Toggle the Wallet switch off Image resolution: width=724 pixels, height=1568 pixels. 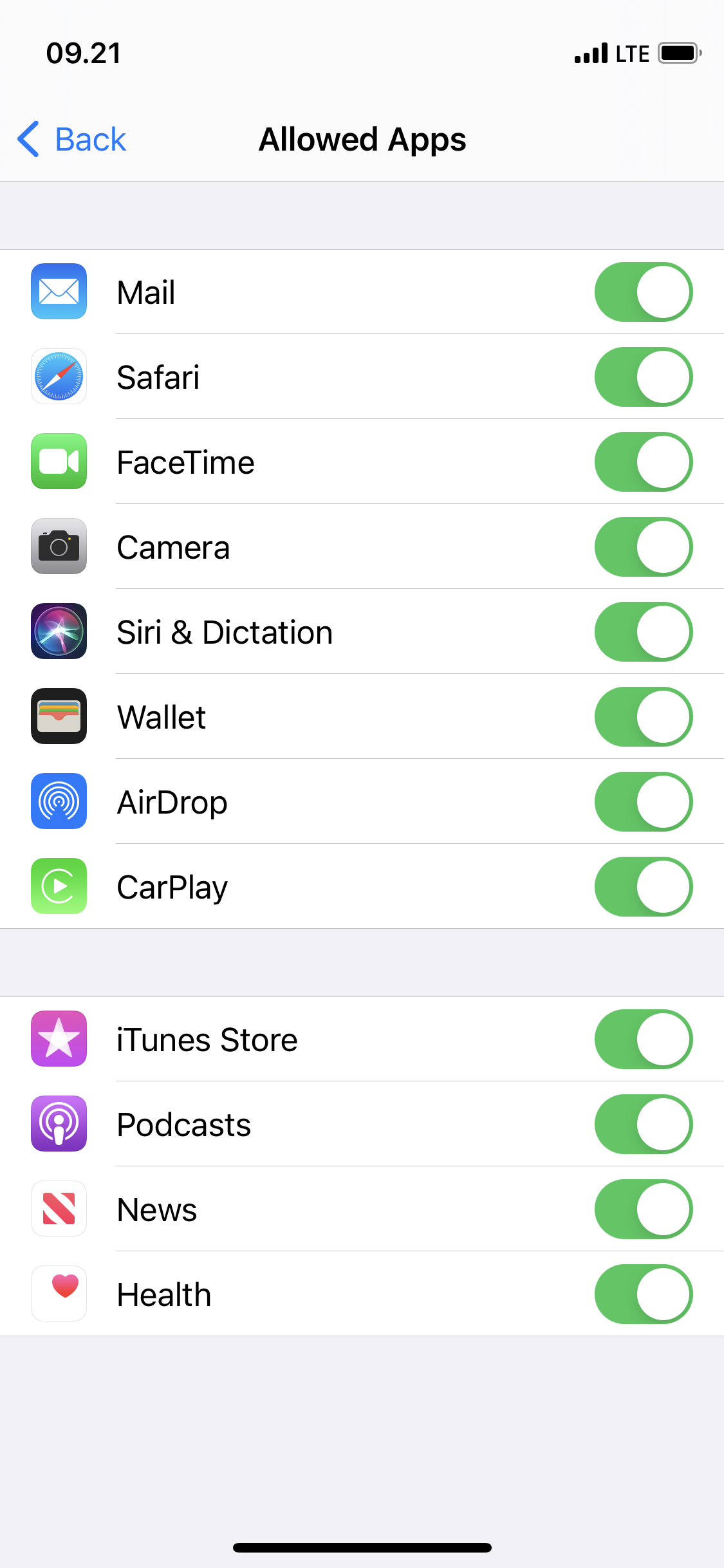(643, 717)
